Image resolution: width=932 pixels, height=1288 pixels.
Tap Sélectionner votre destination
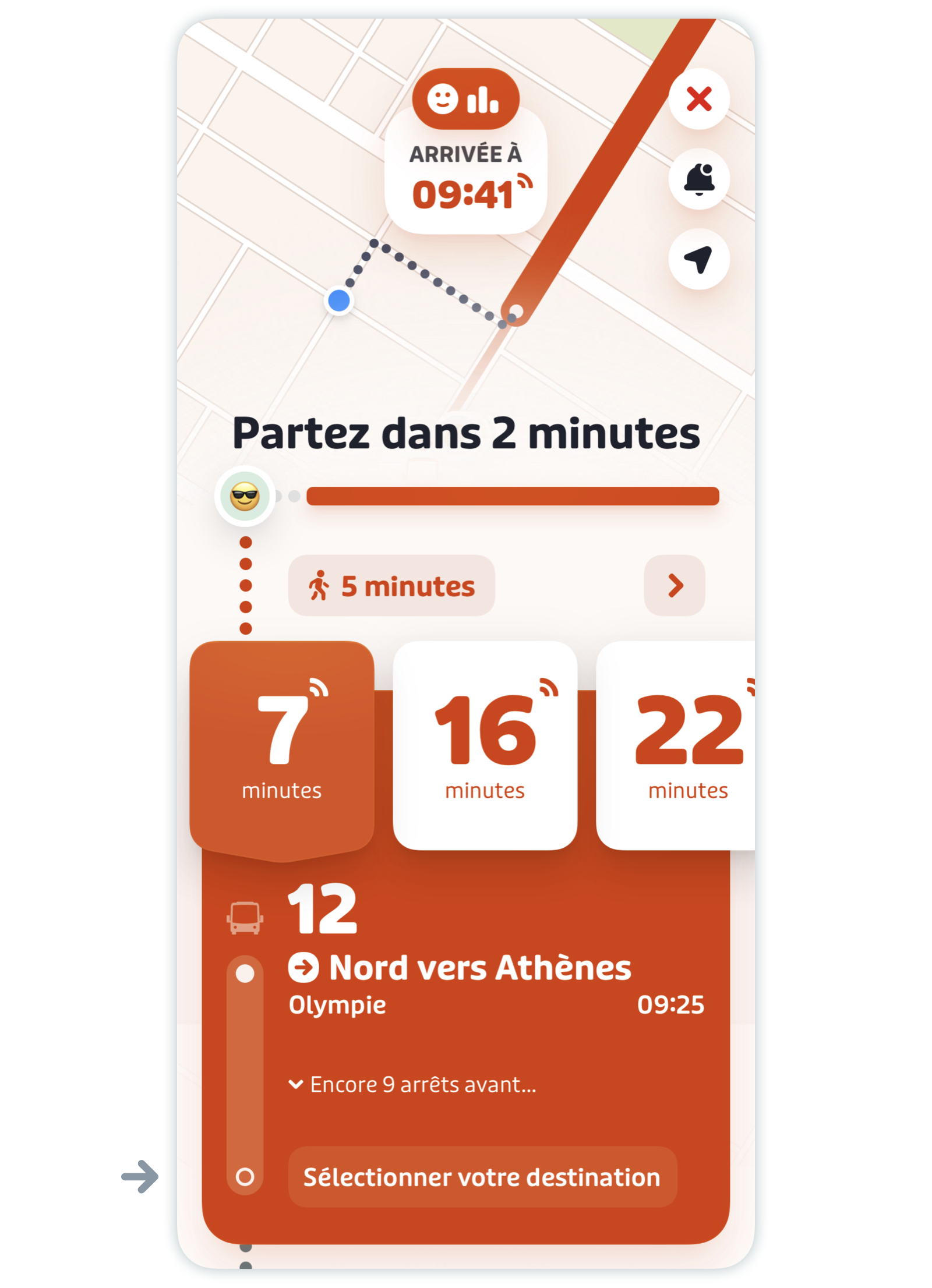click(x=482, y=1177)
